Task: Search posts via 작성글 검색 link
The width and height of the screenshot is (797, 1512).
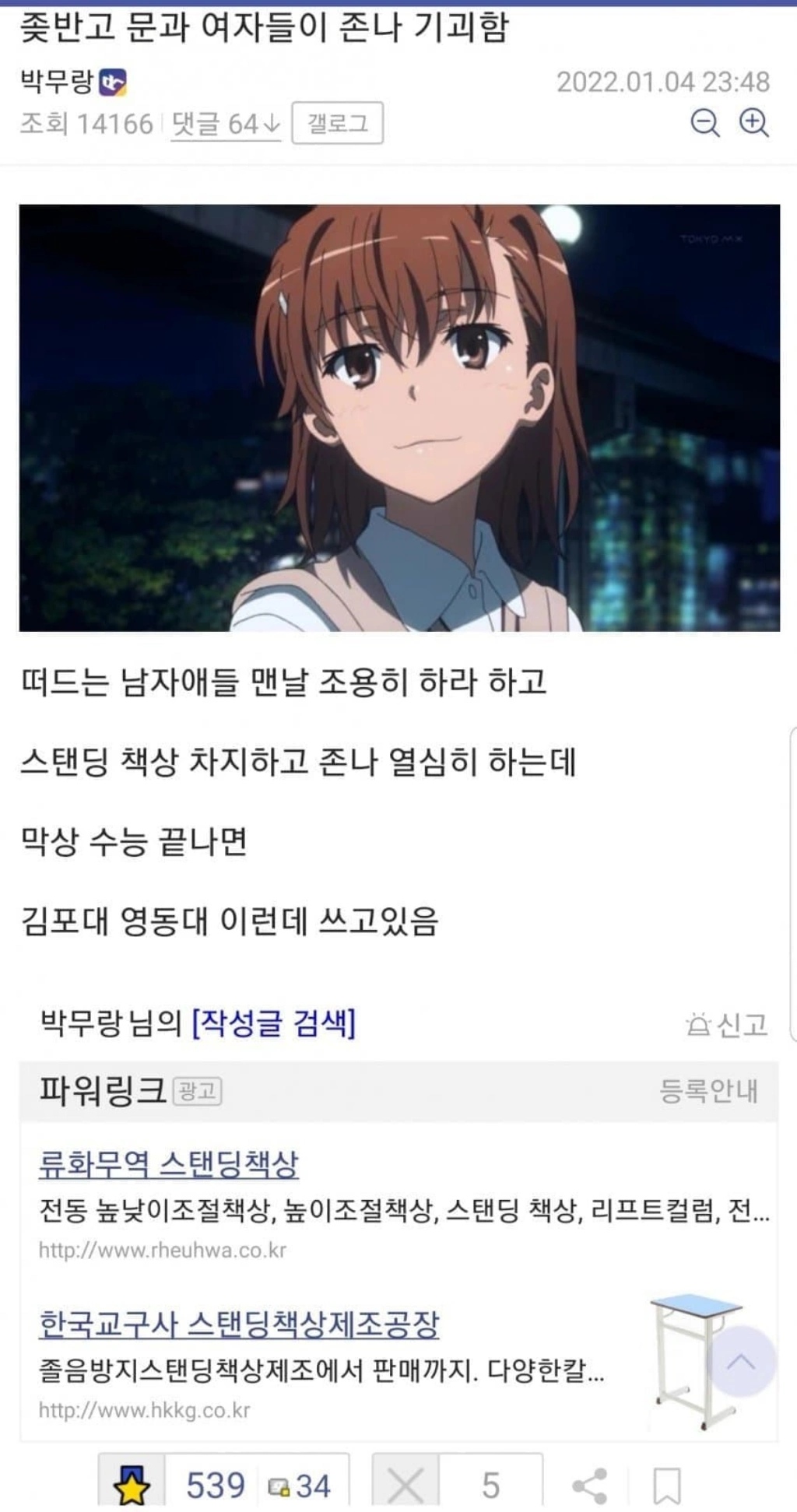Action: click(274, 1023)
